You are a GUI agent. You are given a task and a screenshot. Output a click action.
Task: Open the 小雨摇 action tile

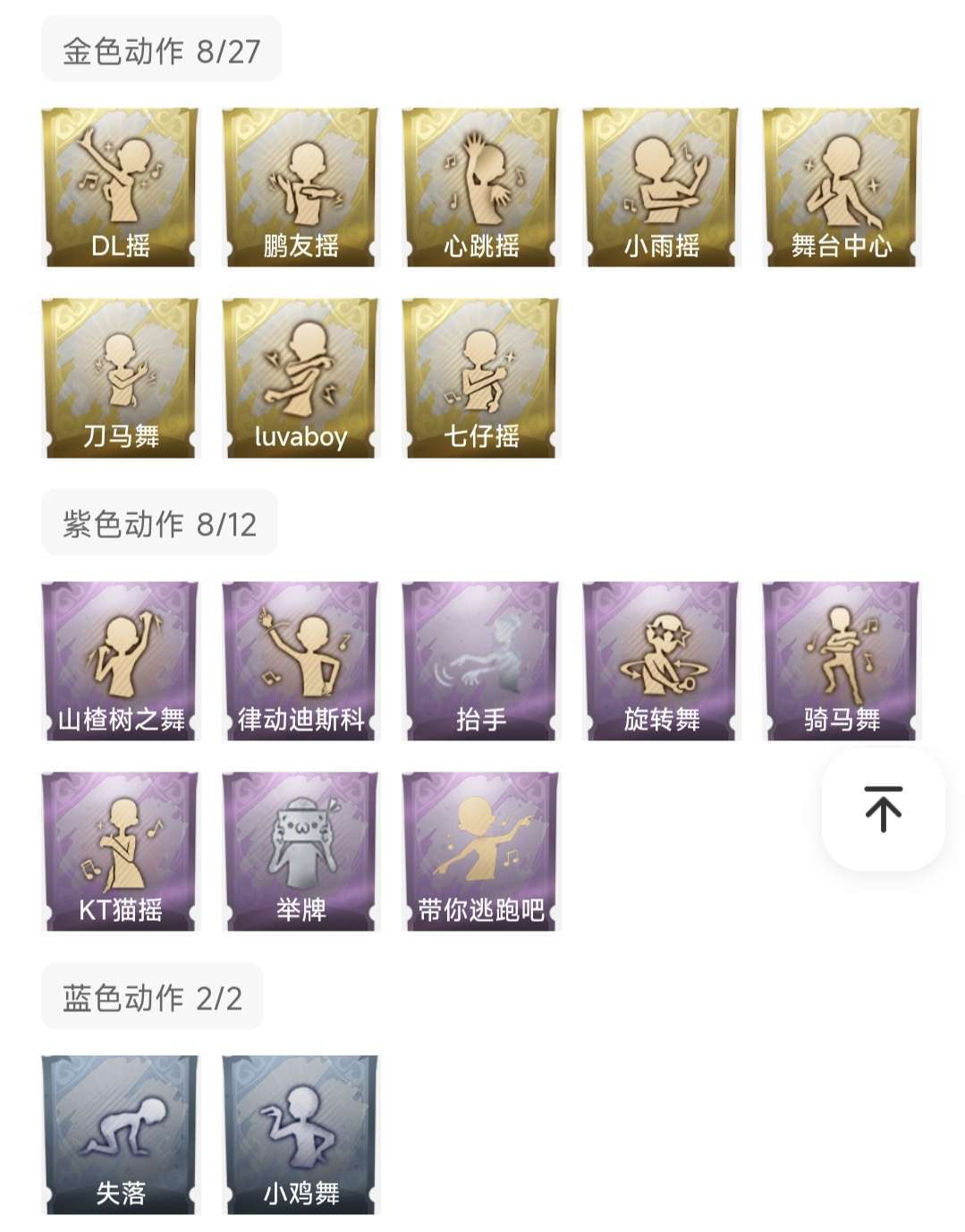(x=661, y=187)
